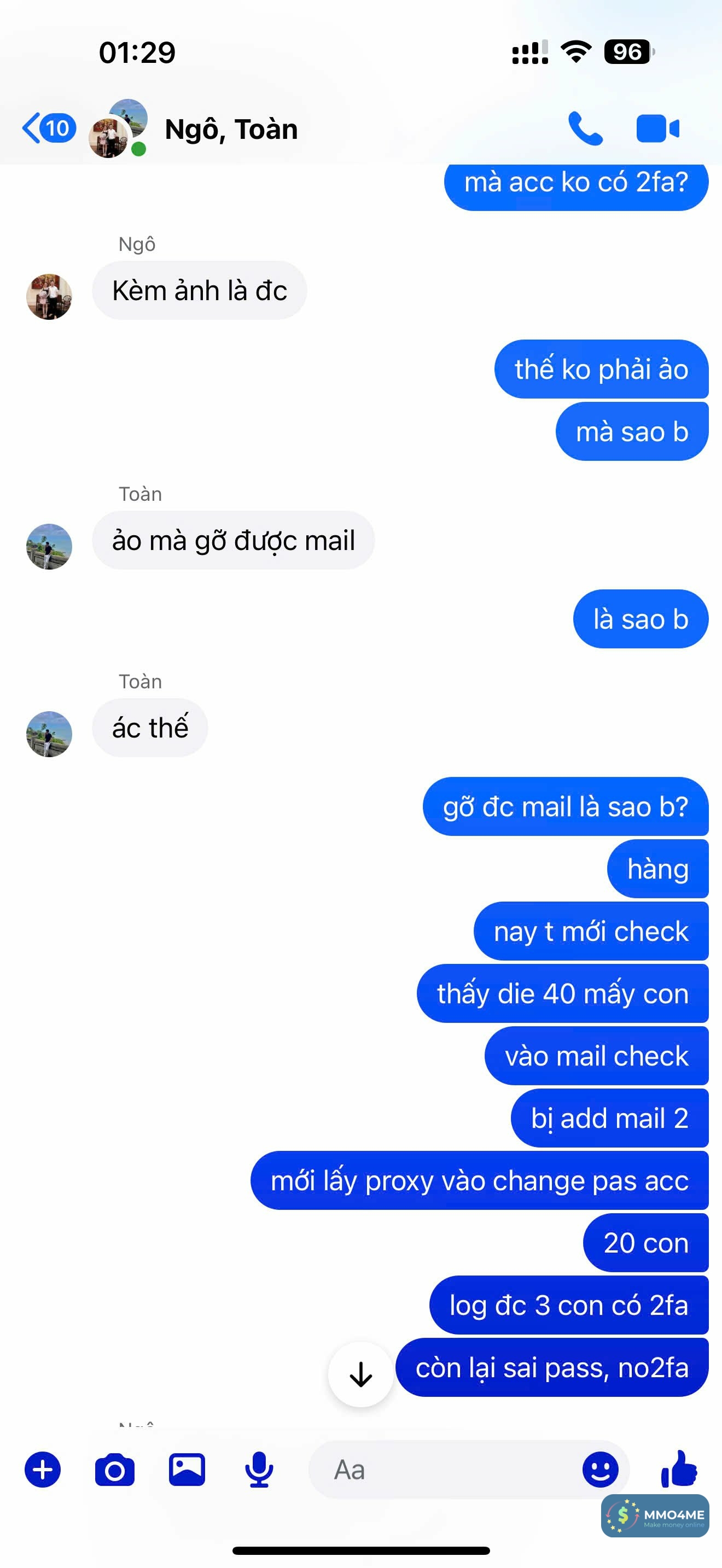This screenshot has height=1568, width=722.
Task: Open the camera to take a photo
Action: point(114,1470)
